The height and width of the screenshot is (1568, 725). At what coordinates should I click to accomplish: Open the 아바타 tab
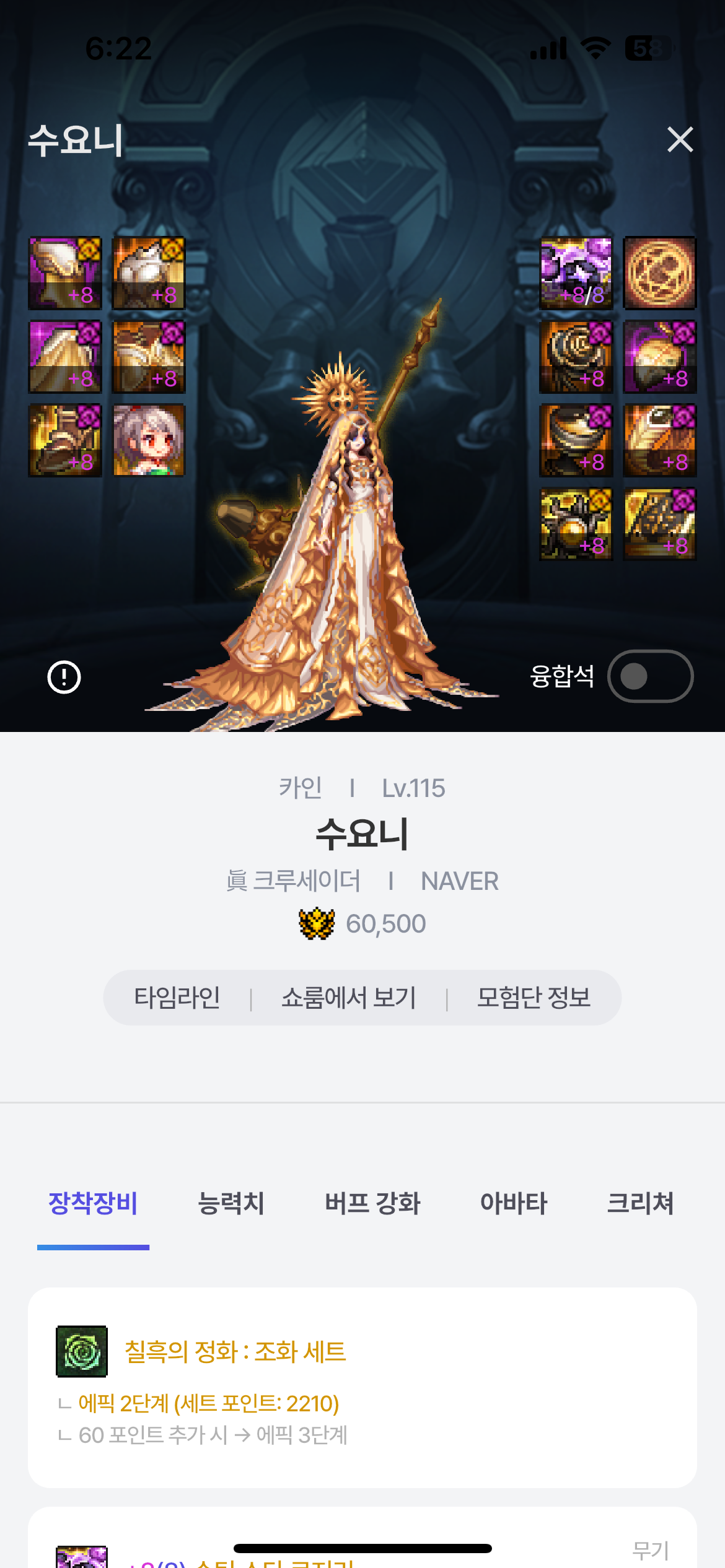click(x=514, y=1203)
